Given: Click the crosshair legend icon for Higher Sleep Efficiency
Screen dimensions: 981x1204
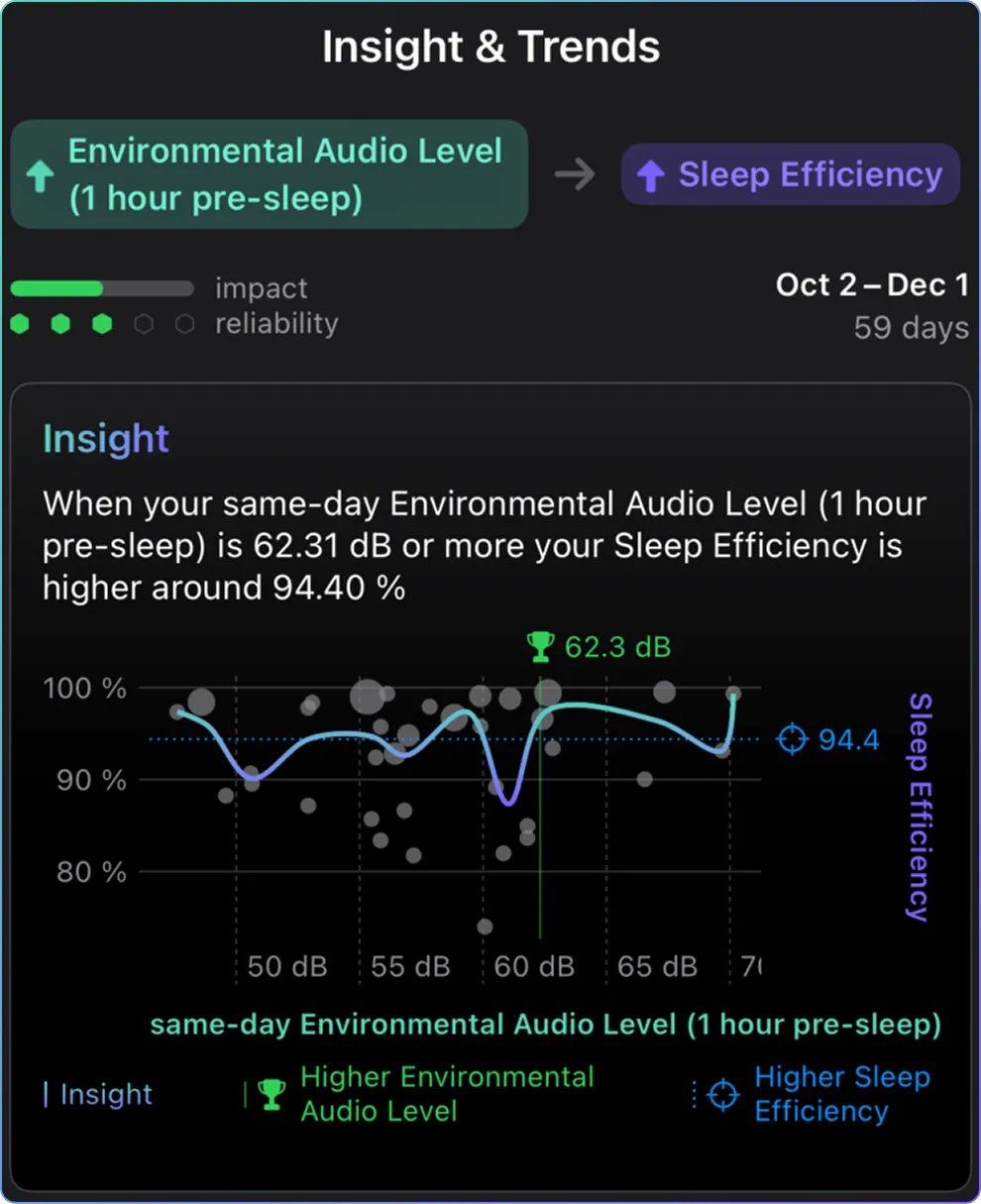Looking at the screenshot, I should [x=722, y=1096].
